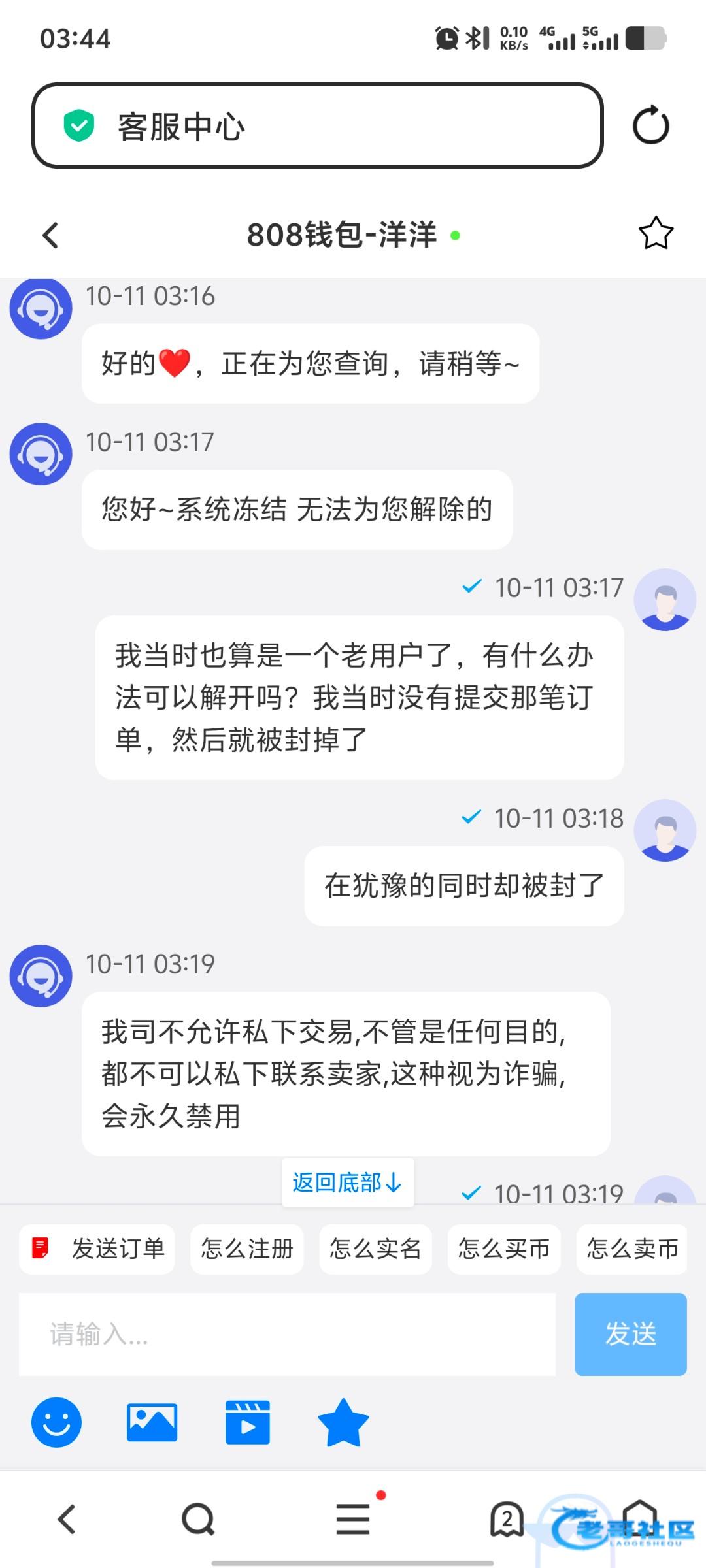The image size is (706, 1568).
Task: Go back from the 808钱包-洋洋 chat
Action: coord(51,235)
